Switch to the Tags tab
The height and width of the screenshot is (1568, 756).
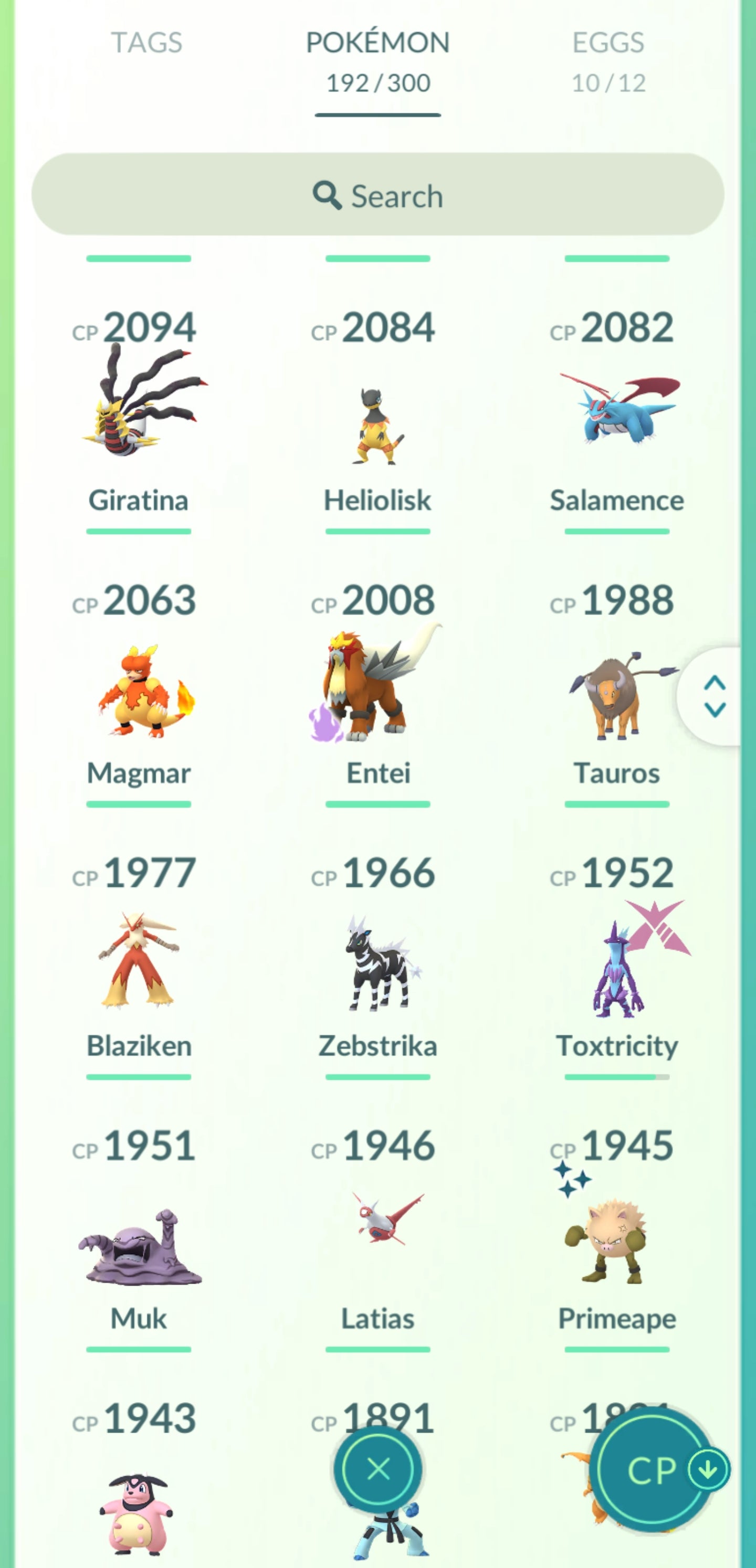(x=146, y=43)
